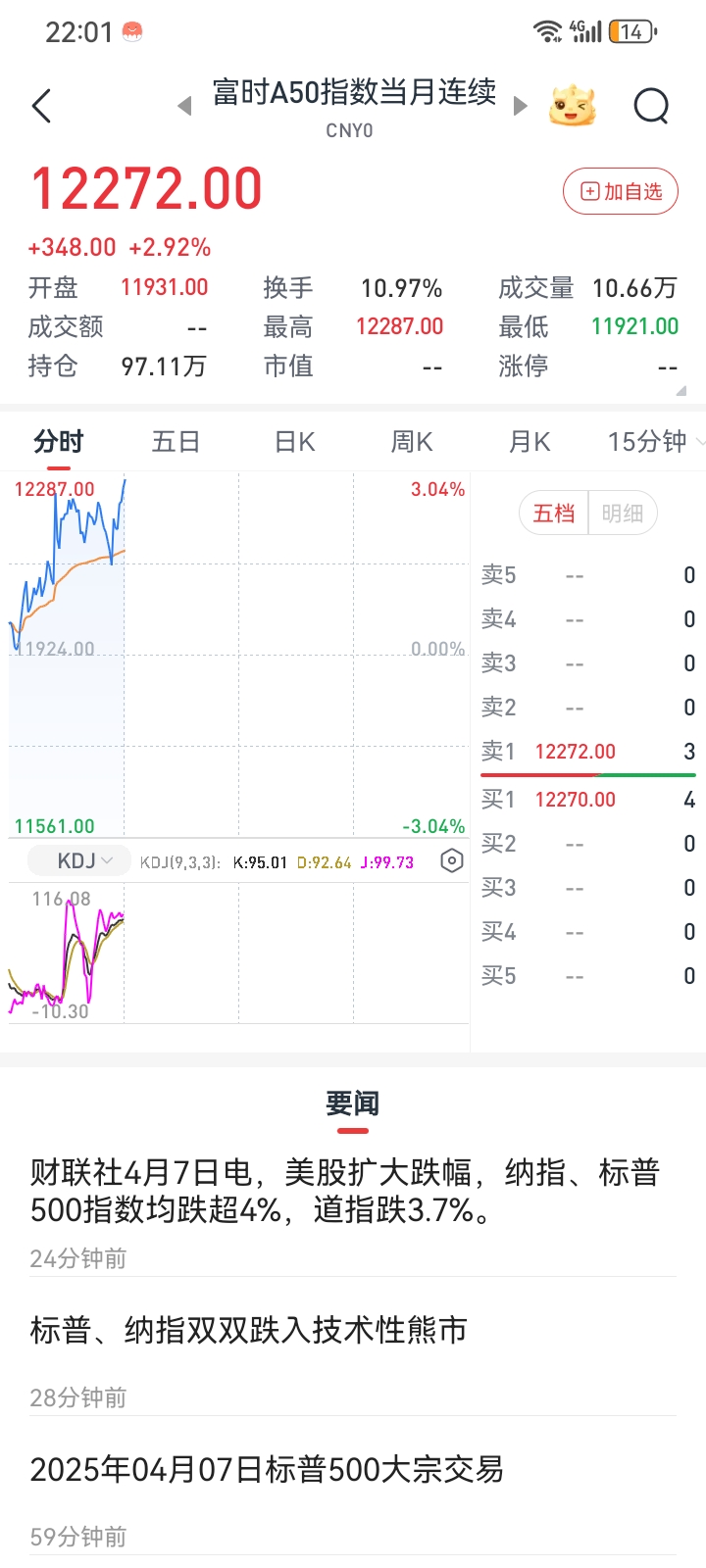Select the 五档 order book tab
This screenshot has width=706, height=1568.
coord(554,514)
